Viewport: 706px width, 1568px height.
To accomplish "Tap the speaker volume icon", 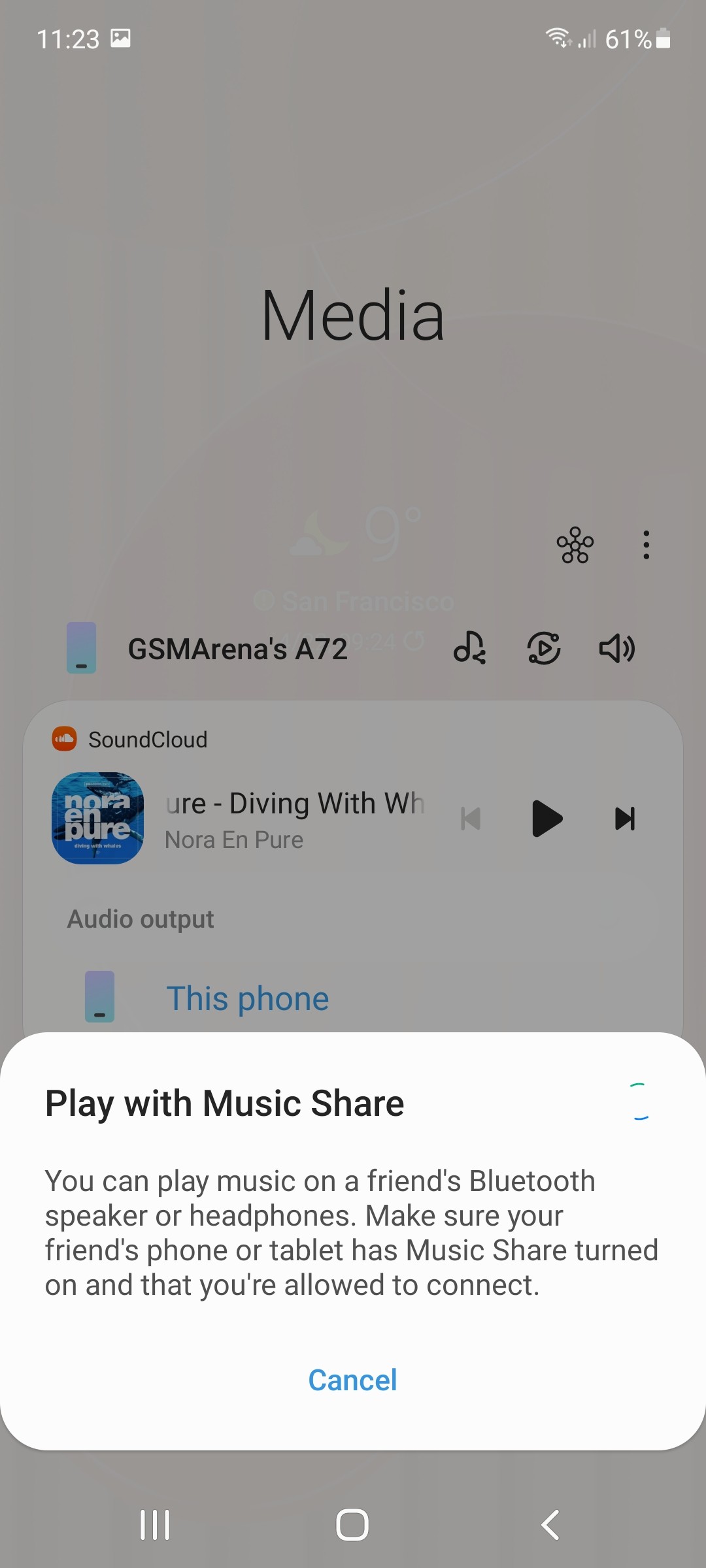I will pos(617,648).
